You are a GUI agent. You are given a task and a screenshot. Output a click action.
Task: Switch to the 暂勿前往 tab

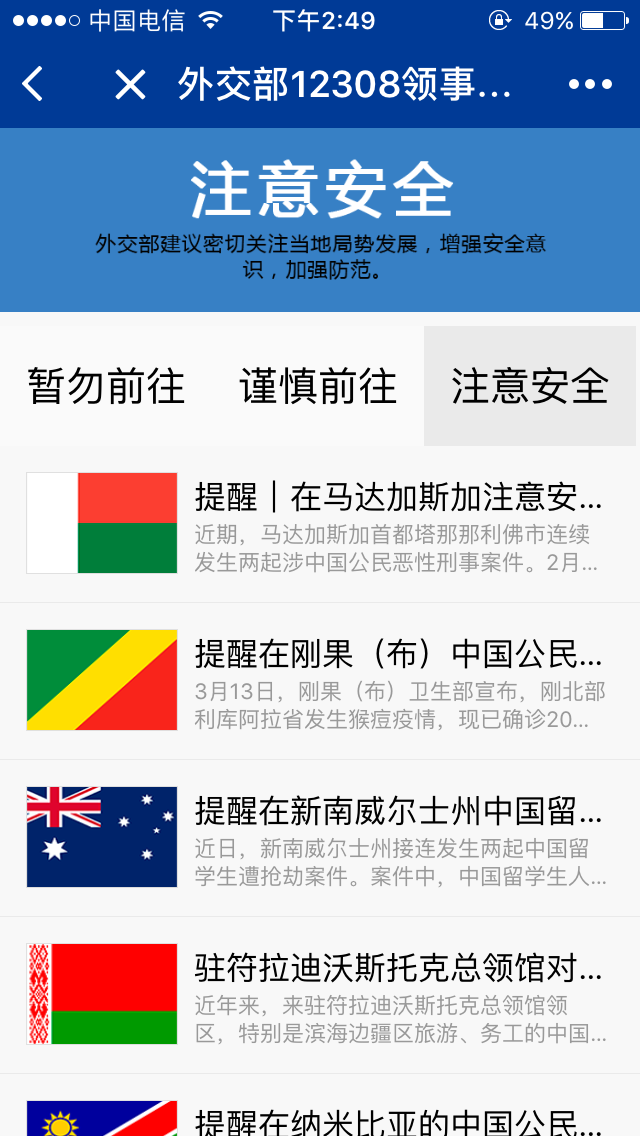point(106,386)
